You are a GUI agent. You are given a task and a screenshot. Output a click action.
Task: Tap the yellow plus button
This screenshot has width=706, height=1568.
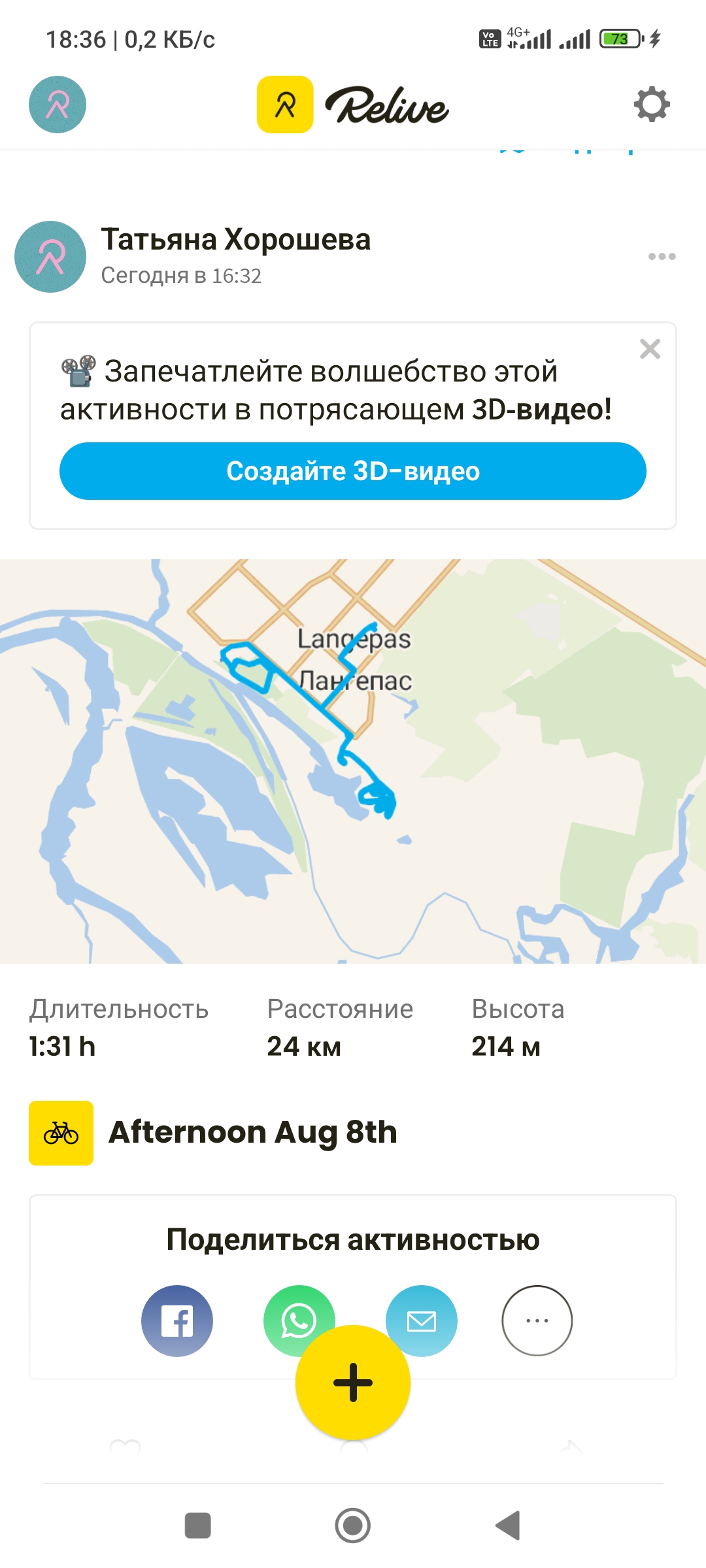(353, 1382)
